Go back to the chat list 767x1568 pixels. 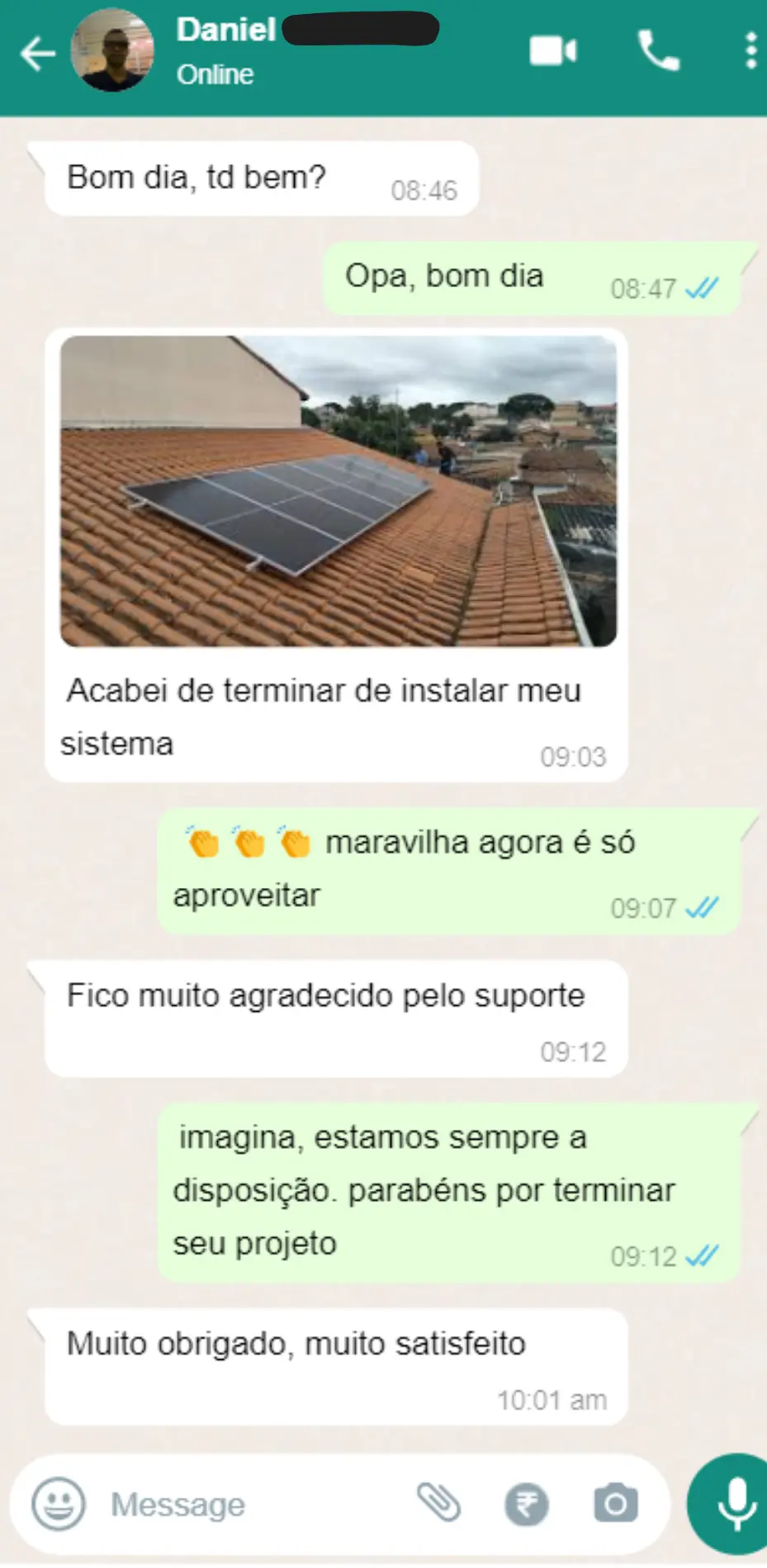click(37, 54)
